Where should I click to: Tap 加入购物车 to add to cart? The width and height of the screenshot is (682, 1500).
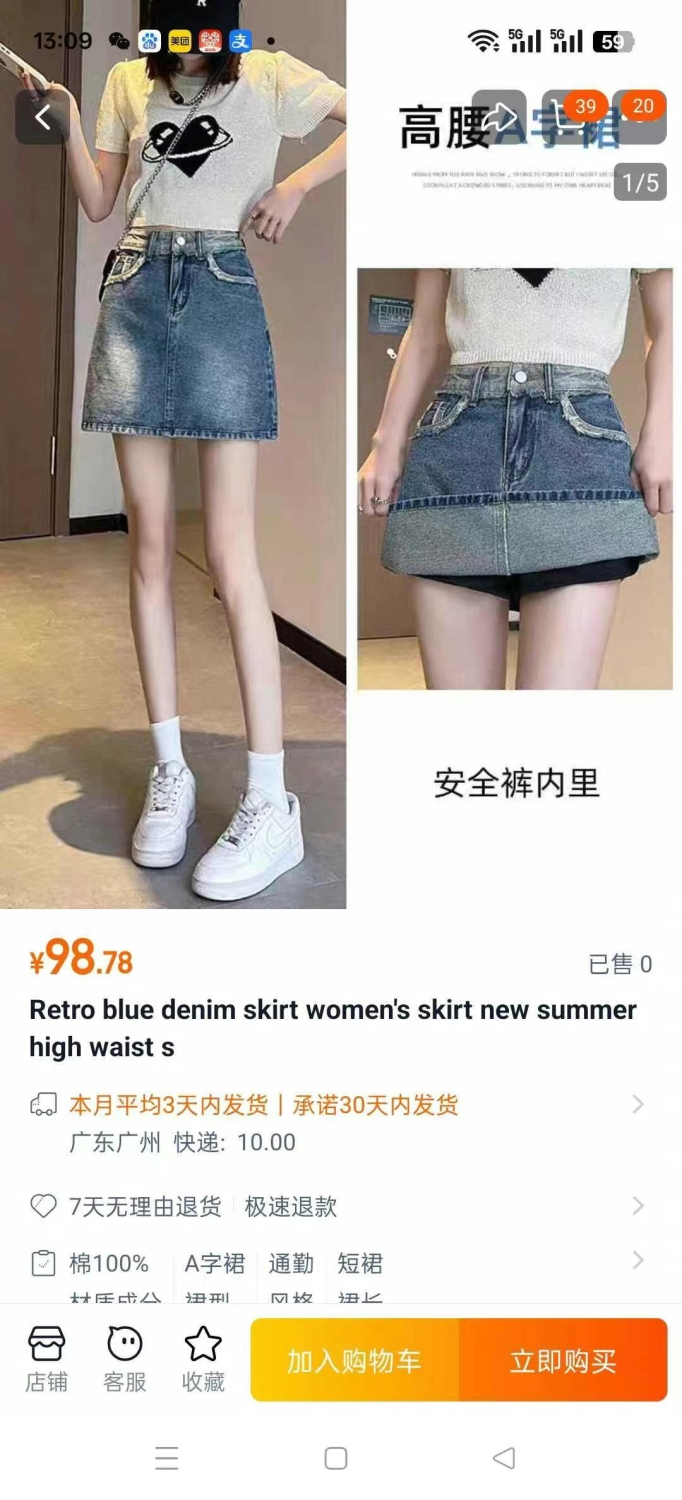(355, 1360)
